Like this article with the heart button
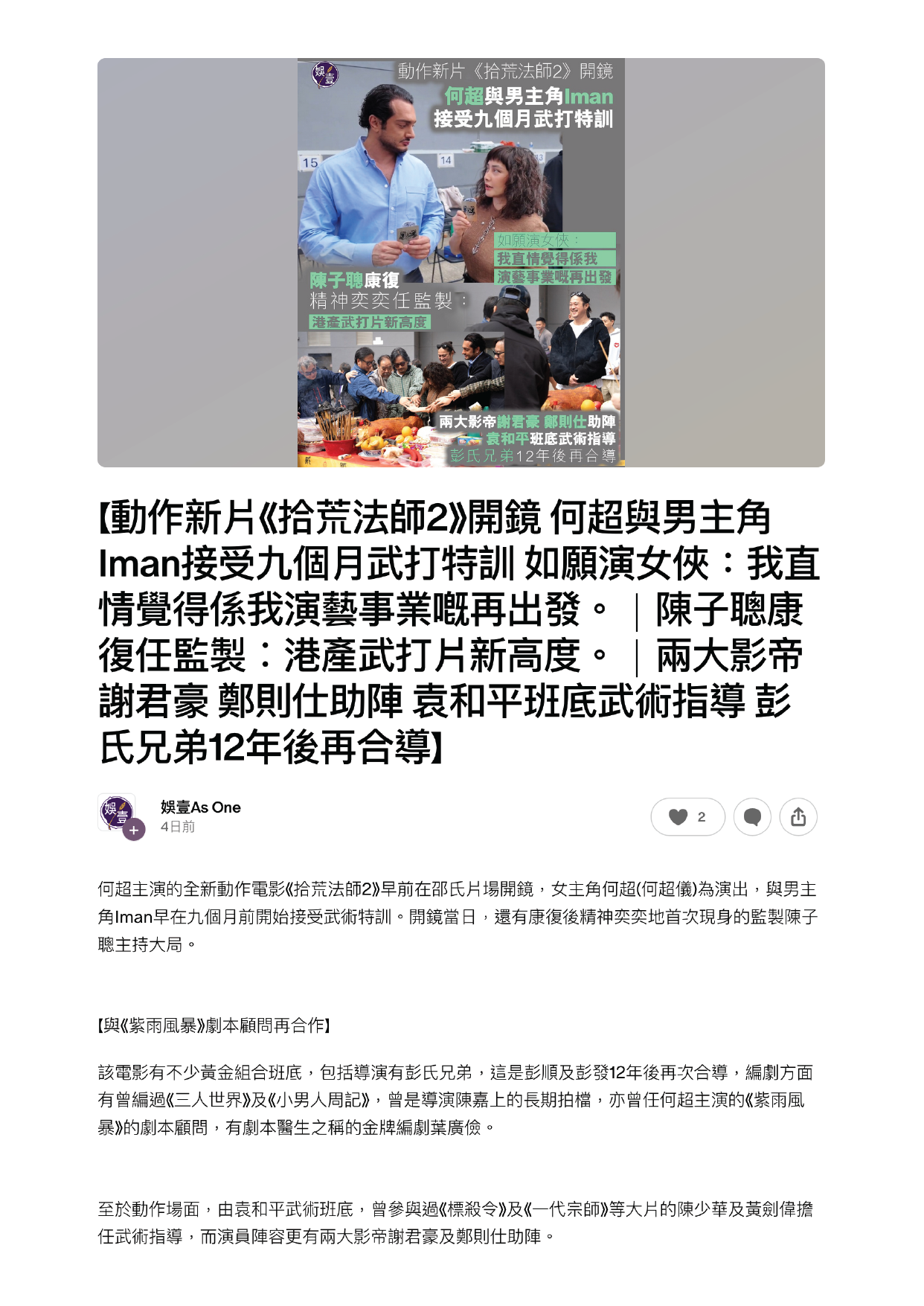924x1306 pixels. tap(687, 817)
